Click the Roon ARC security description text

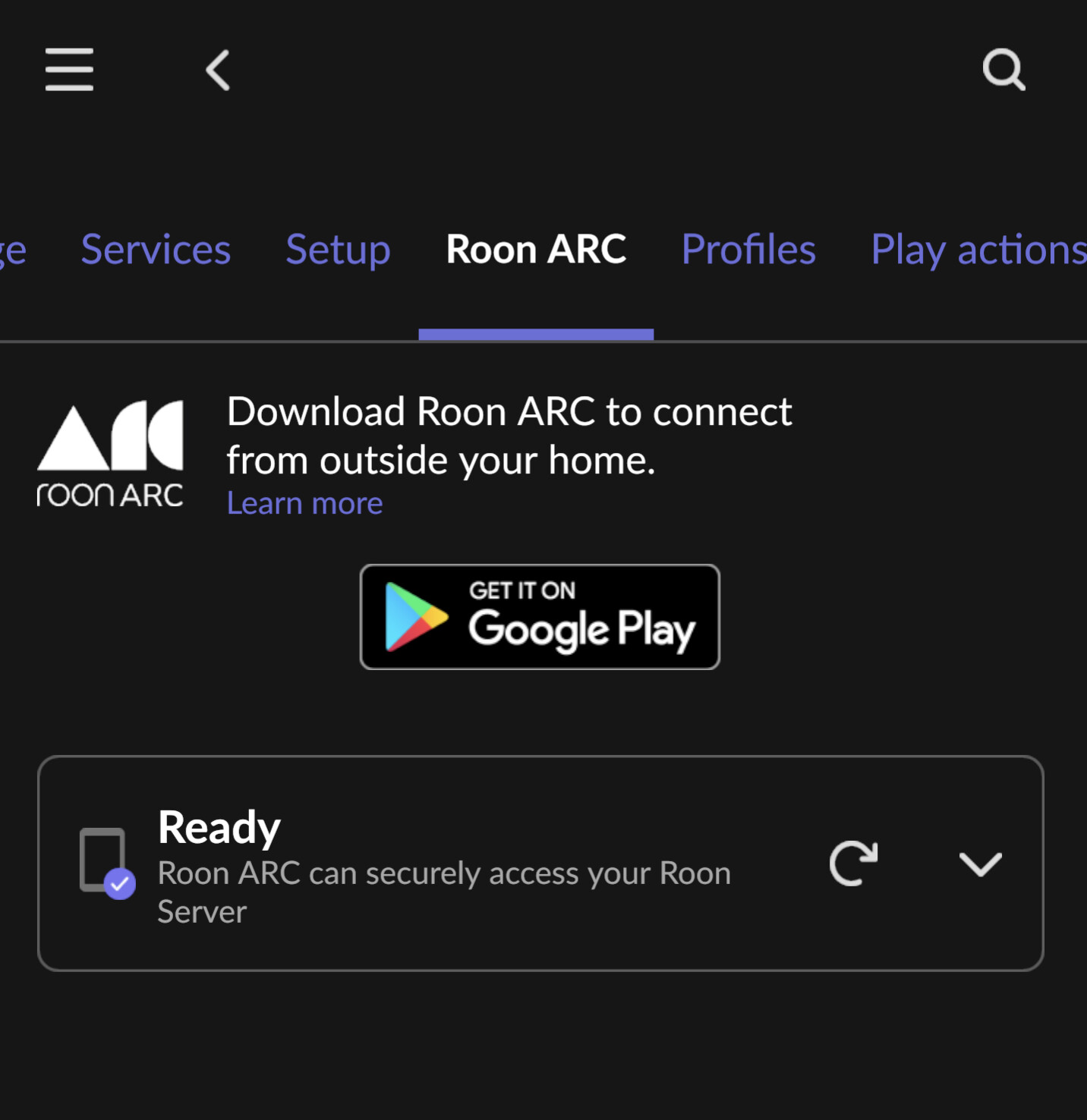[443, 892]
